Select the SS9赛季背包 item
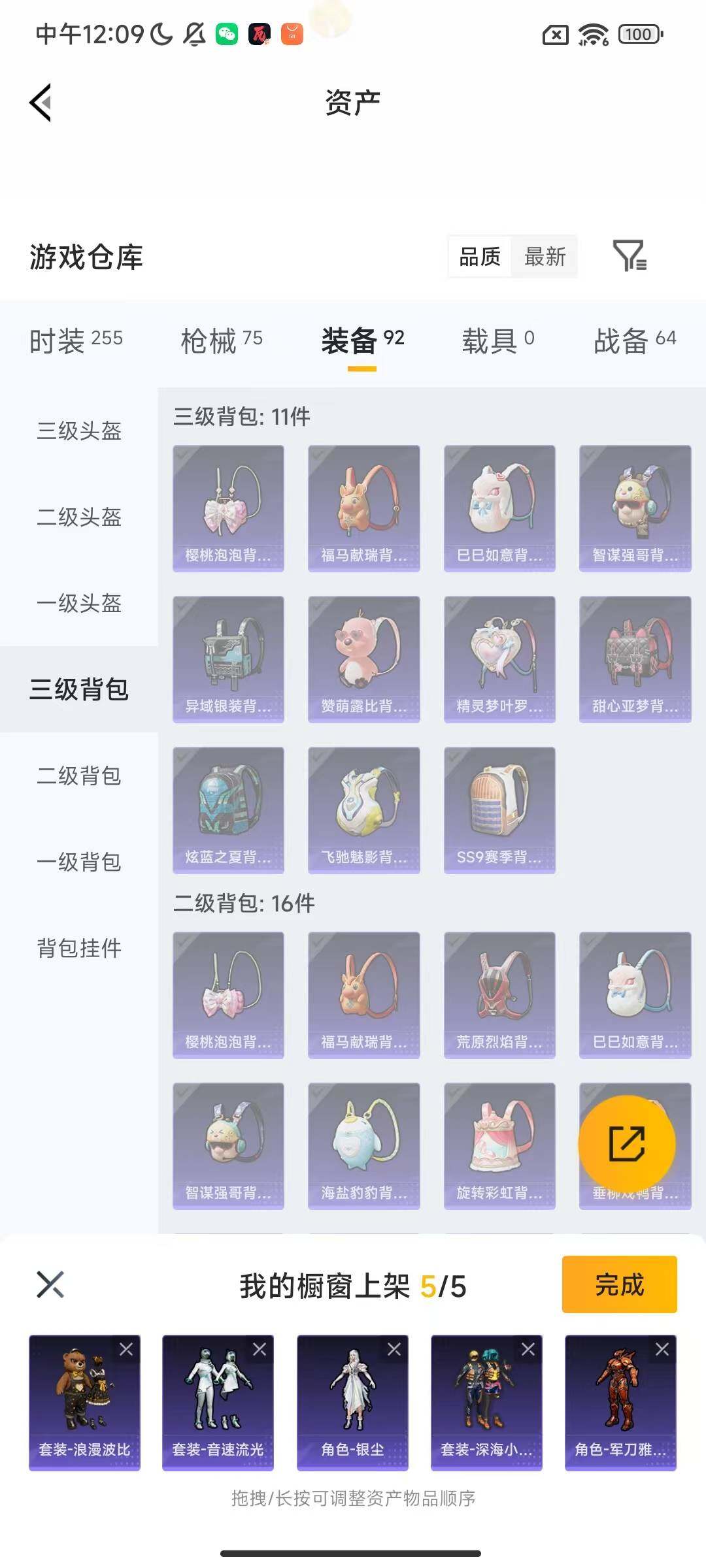Image resolution: width=706 pixels, height=1568 pixels. [x=499, y=810]
